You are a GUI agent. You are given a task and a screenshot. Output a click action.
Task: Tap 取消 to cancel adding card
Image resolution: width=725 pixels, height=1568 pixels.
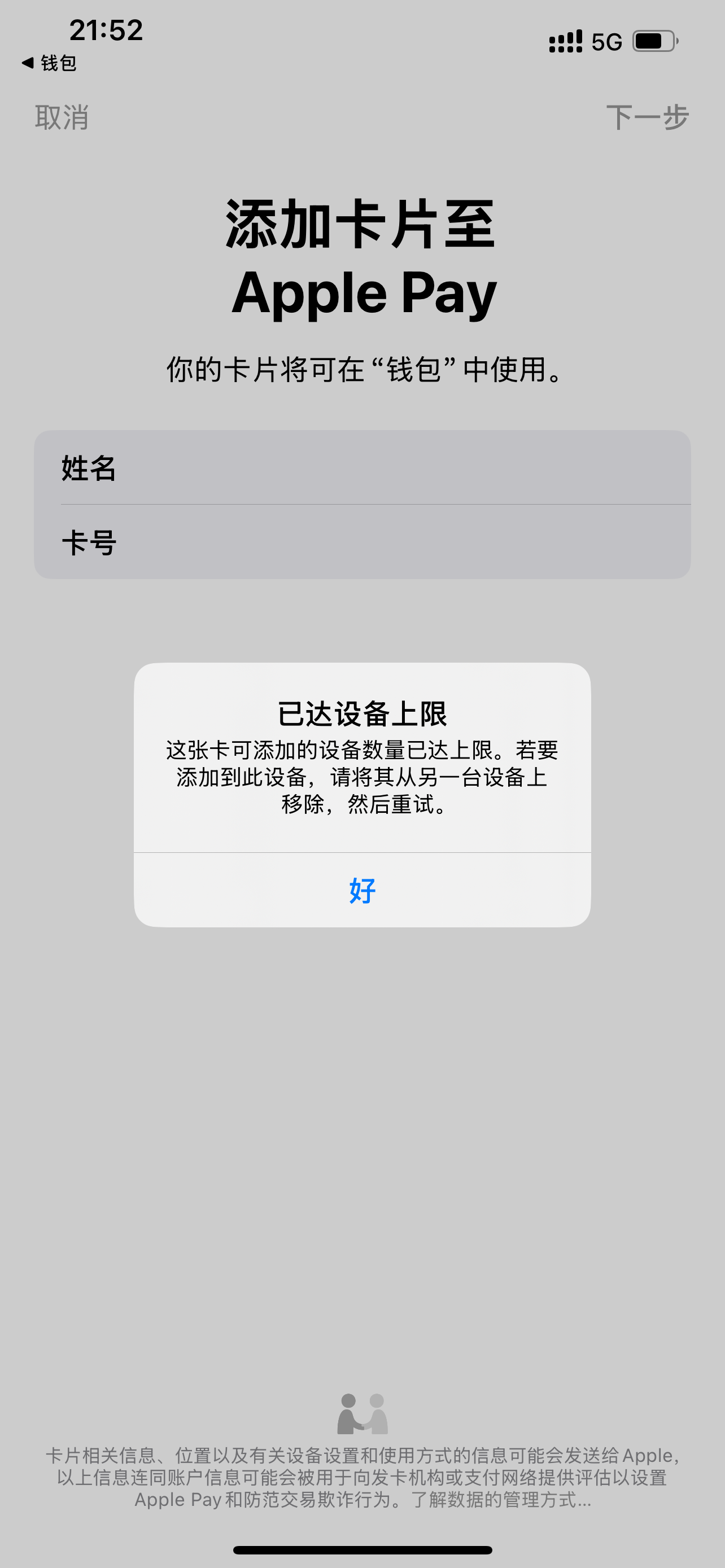[62, 117]
